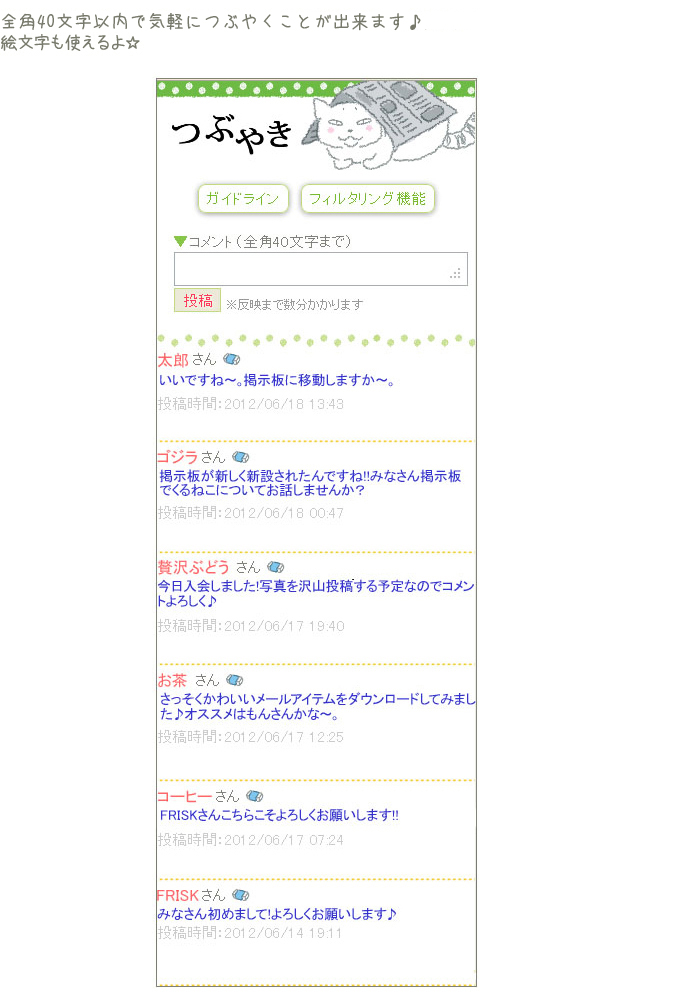Focus the コメント text field
The image size is (680, 1003).
(320, 269)
